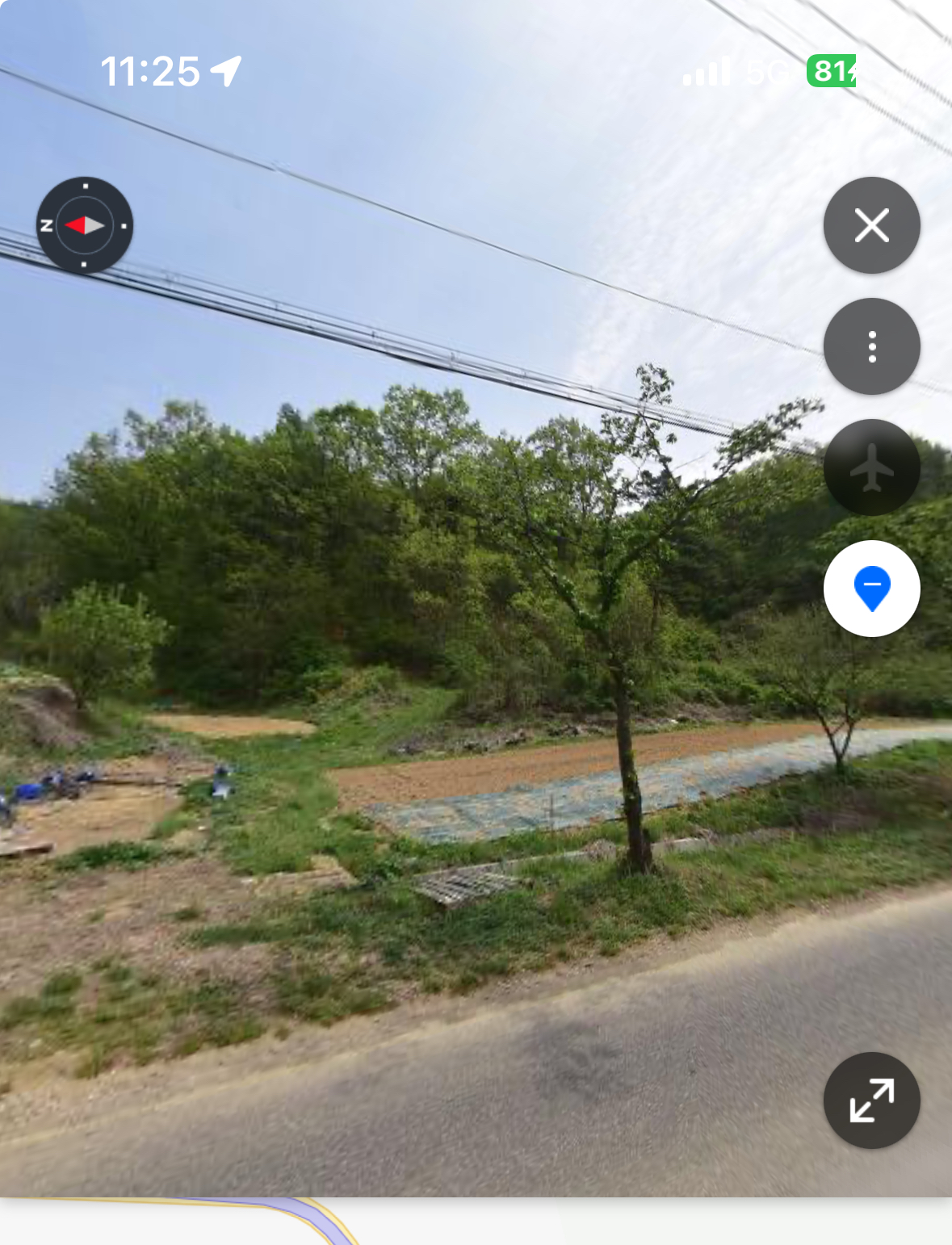Image resolution: width=952 pixels, height=1245 pixels.
Task: Open the three-dot more options menu
Action: [x=871, y=346]
